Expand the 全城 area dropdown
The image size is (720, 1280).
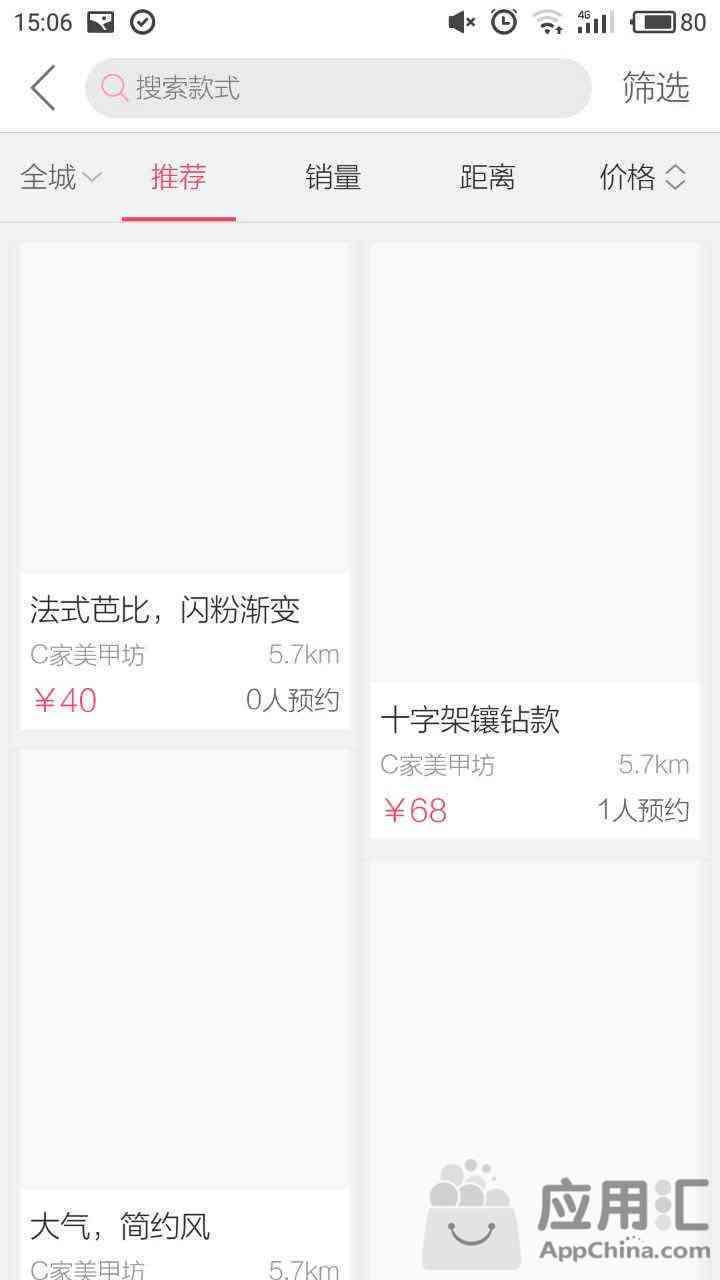click(61, 178)
